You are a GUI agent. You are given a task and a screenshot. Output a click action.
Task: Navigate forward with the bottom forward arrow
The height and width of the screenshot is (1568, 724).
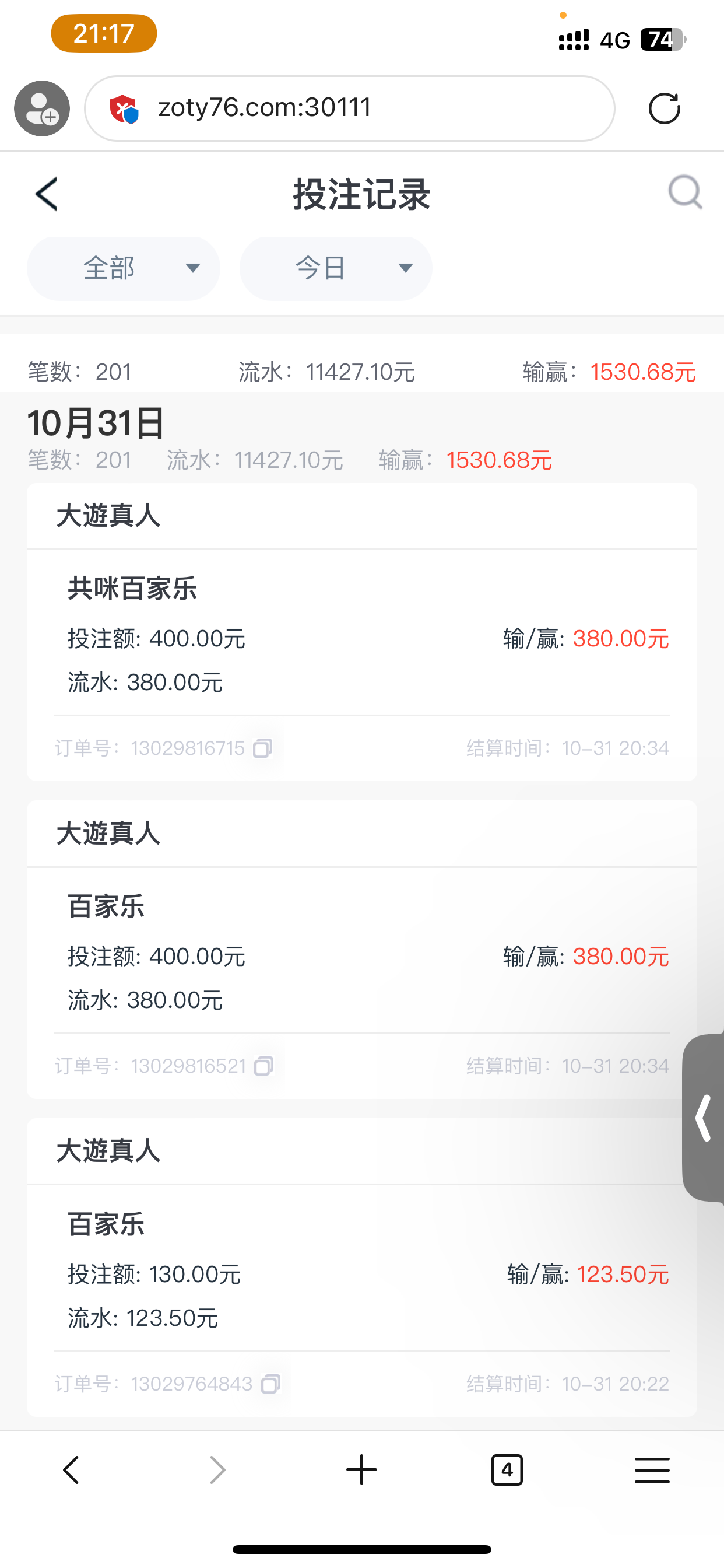pyautogui.click(x=217, y=1471)
